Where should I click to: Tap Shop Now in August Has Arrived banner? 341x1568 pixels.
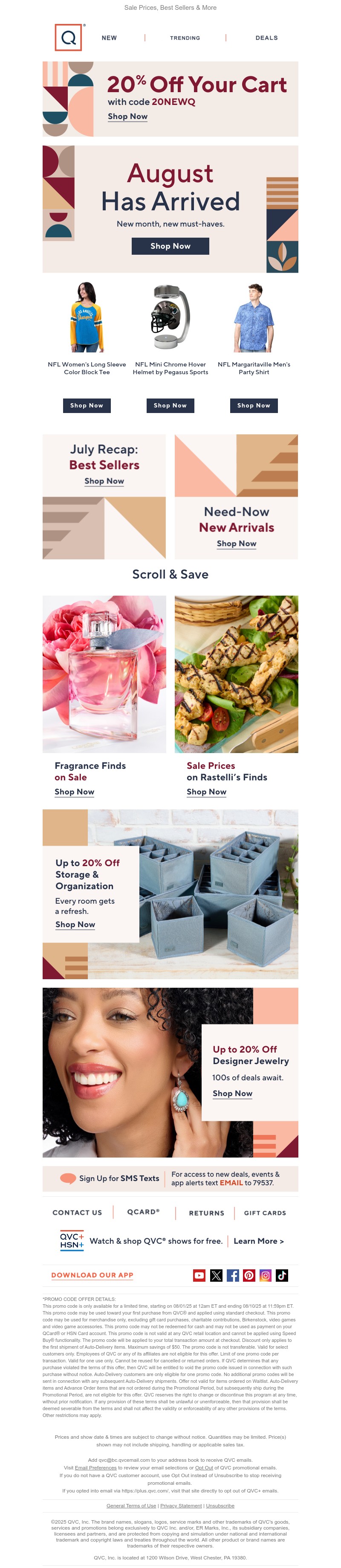pos(170,246)
